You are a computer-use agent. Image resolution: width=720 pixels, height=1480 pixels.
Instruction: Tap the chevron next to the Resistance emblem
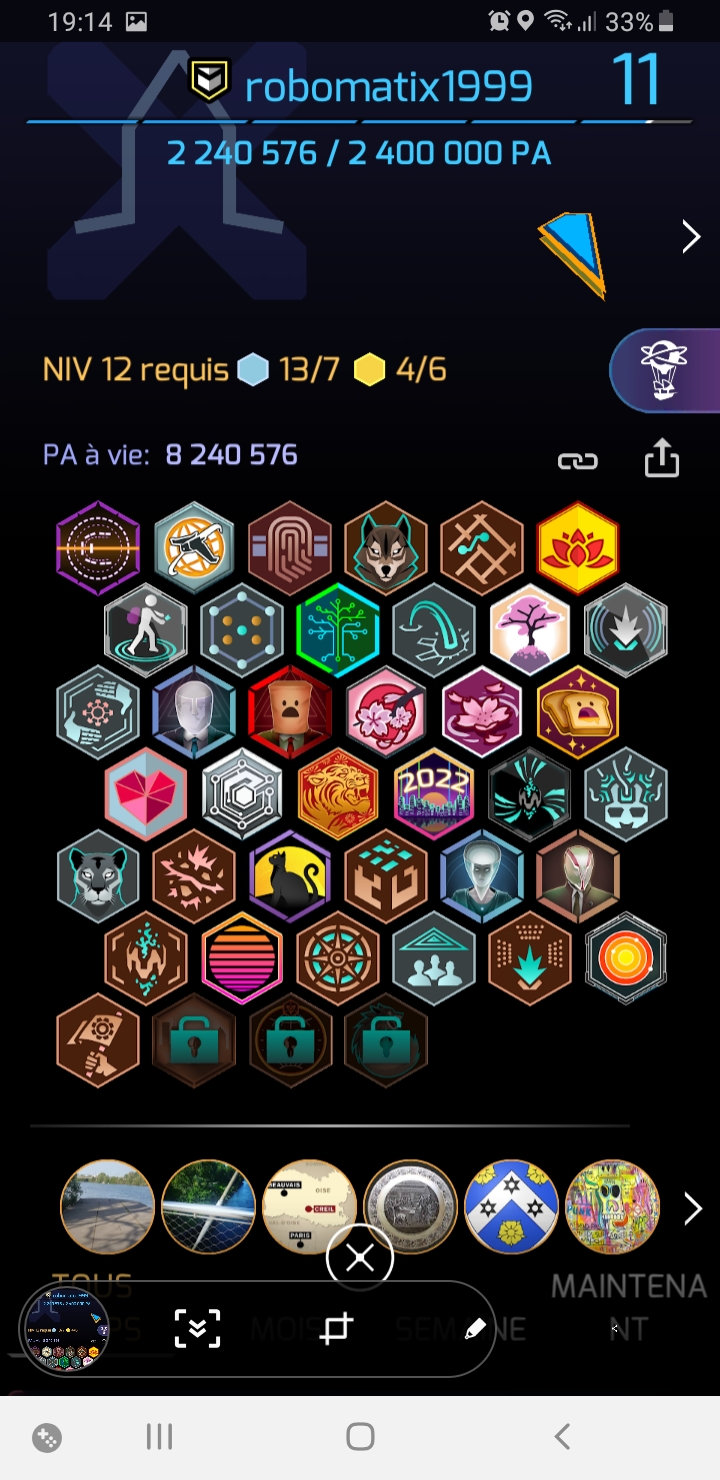pyautogui.click(x=691, y=237)
